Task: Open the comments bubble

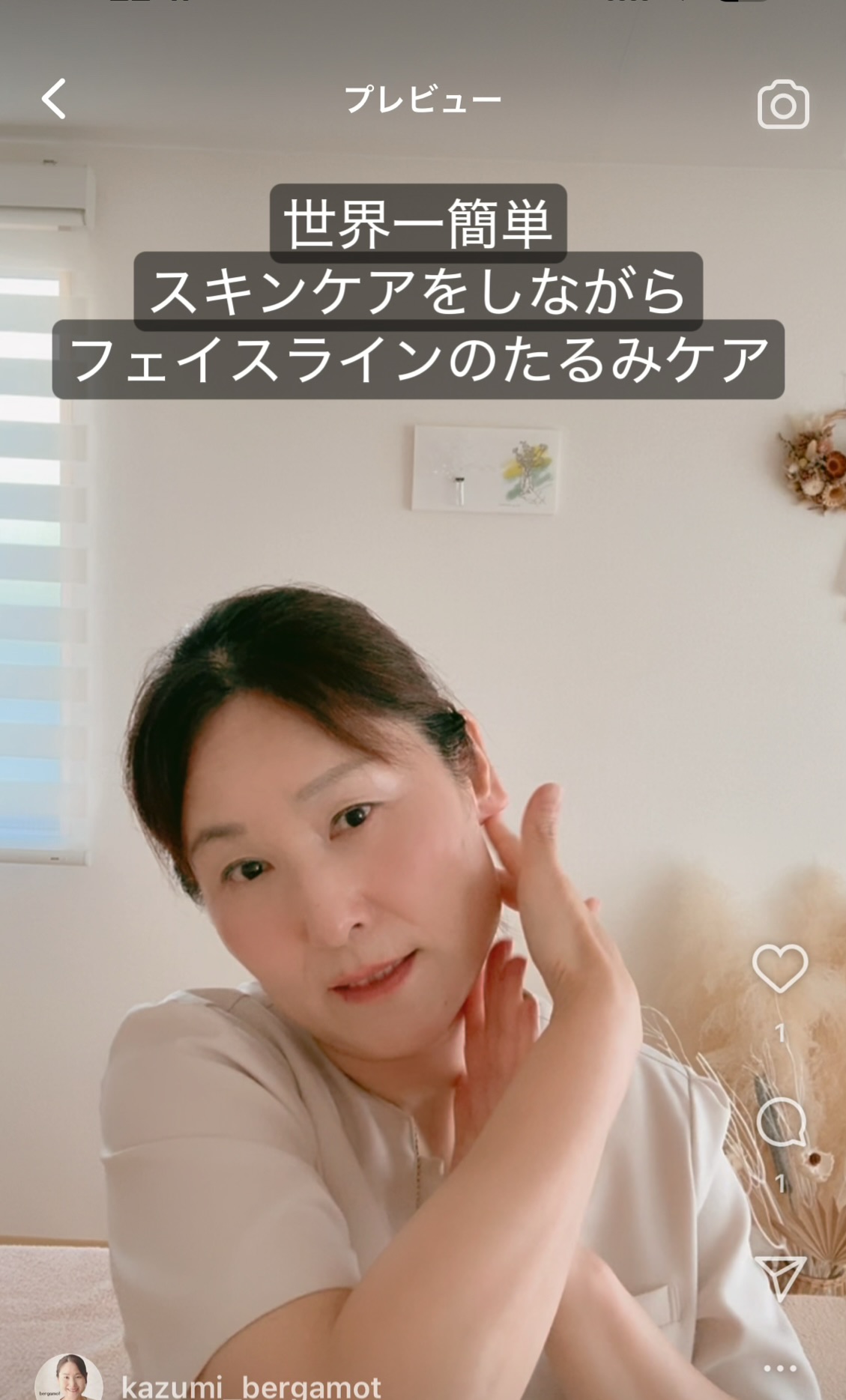Action: [781, 1122]
